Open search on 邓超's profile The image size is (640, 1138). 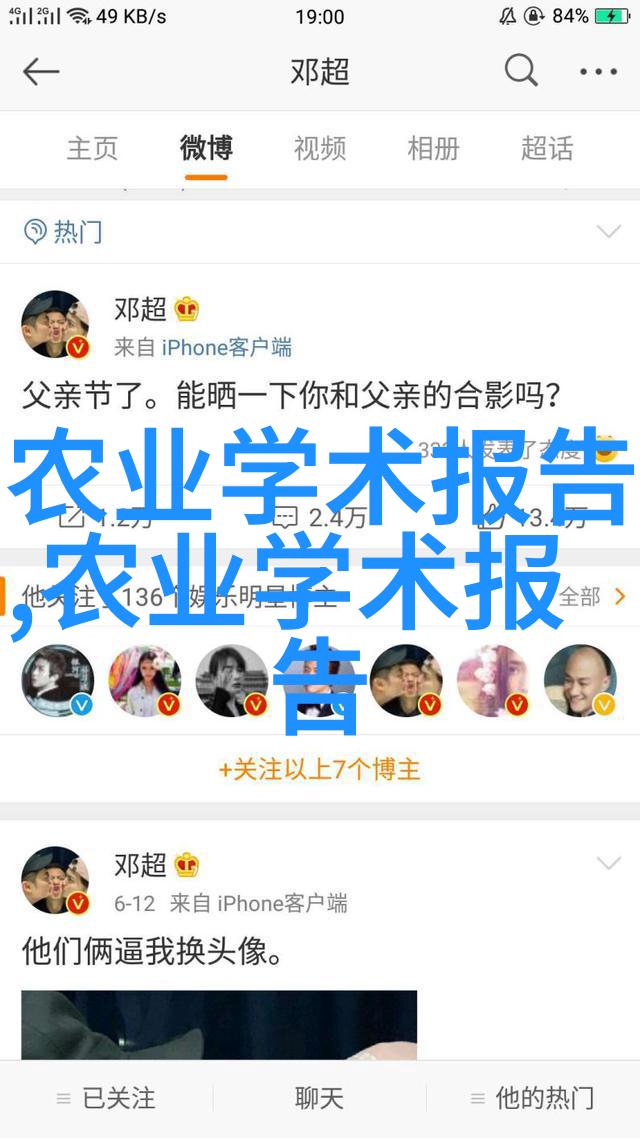click(520, 71)
